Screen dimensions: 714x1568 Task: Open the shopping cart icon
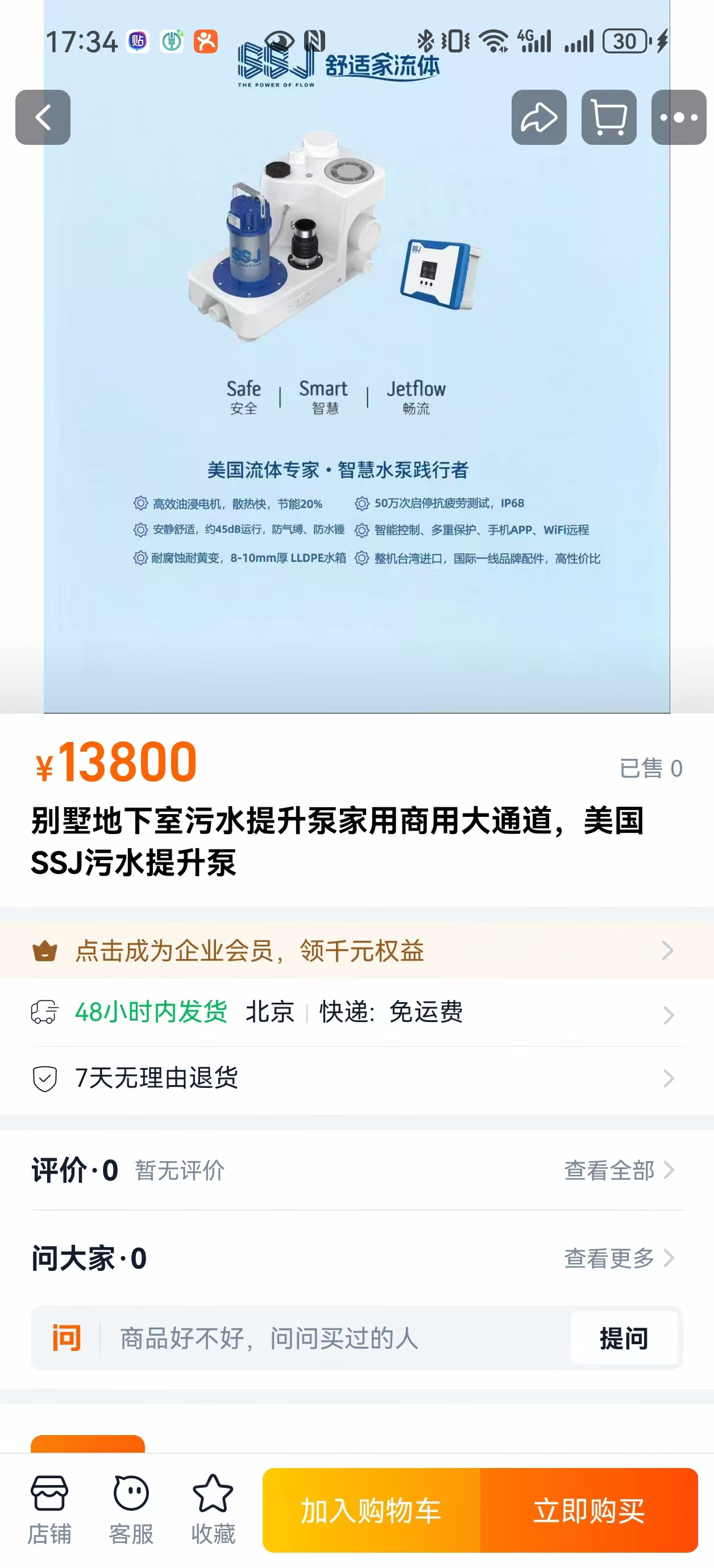tap(609, 118)
